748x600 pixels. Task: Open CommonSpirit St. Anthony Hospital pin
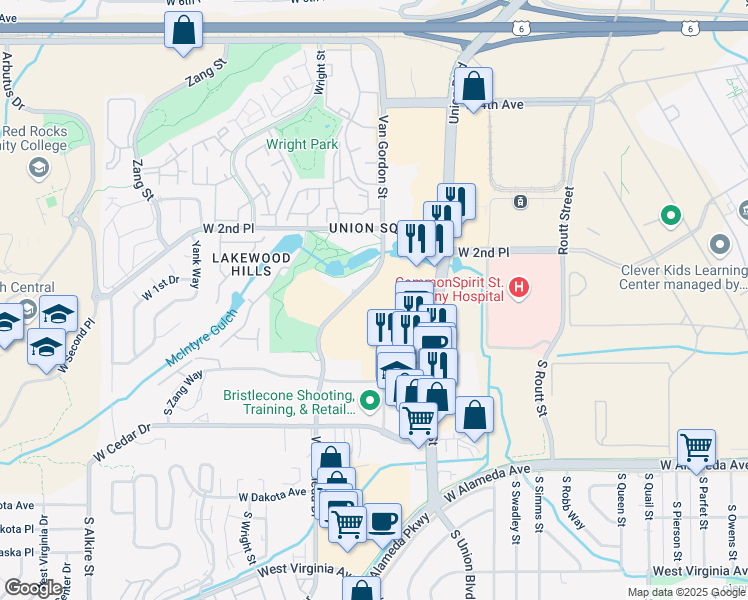(519, 288)
